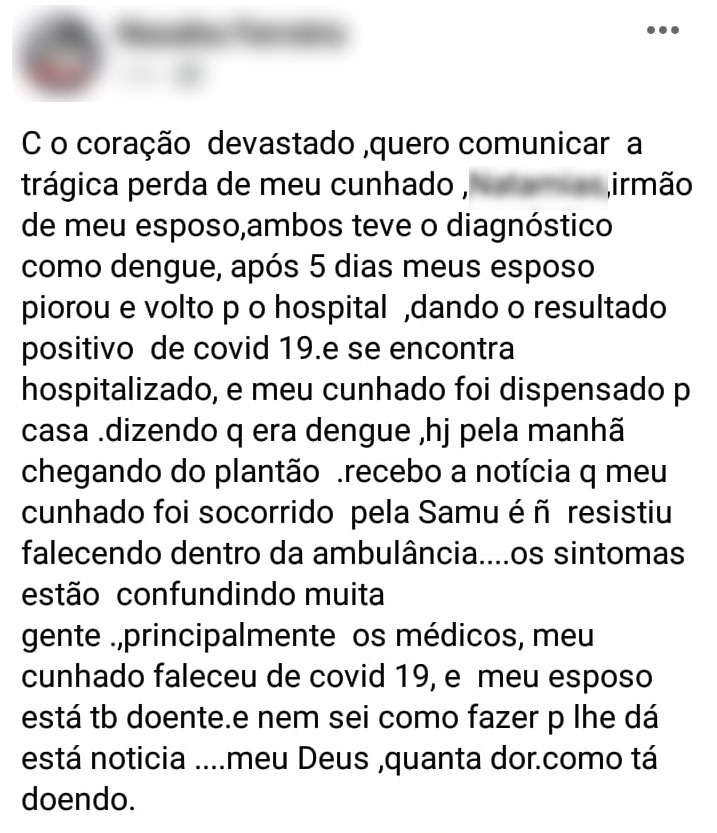Open the post's three-dot options menu
The width and height of the screenshot is (717, 833).
coord(662,30)
